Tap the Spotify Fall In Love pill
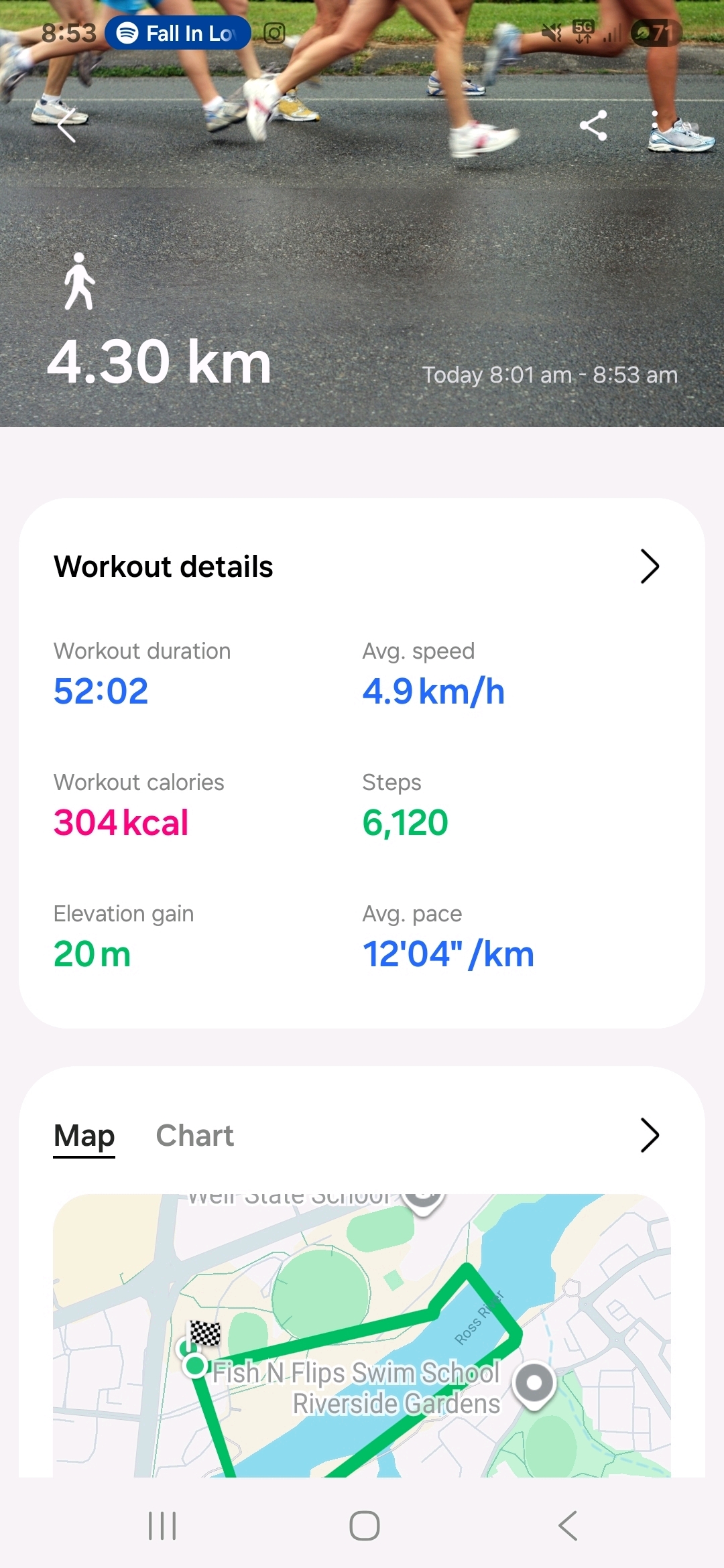The height and width of the screenshot is (1568, 724). [x=178, y=34]
